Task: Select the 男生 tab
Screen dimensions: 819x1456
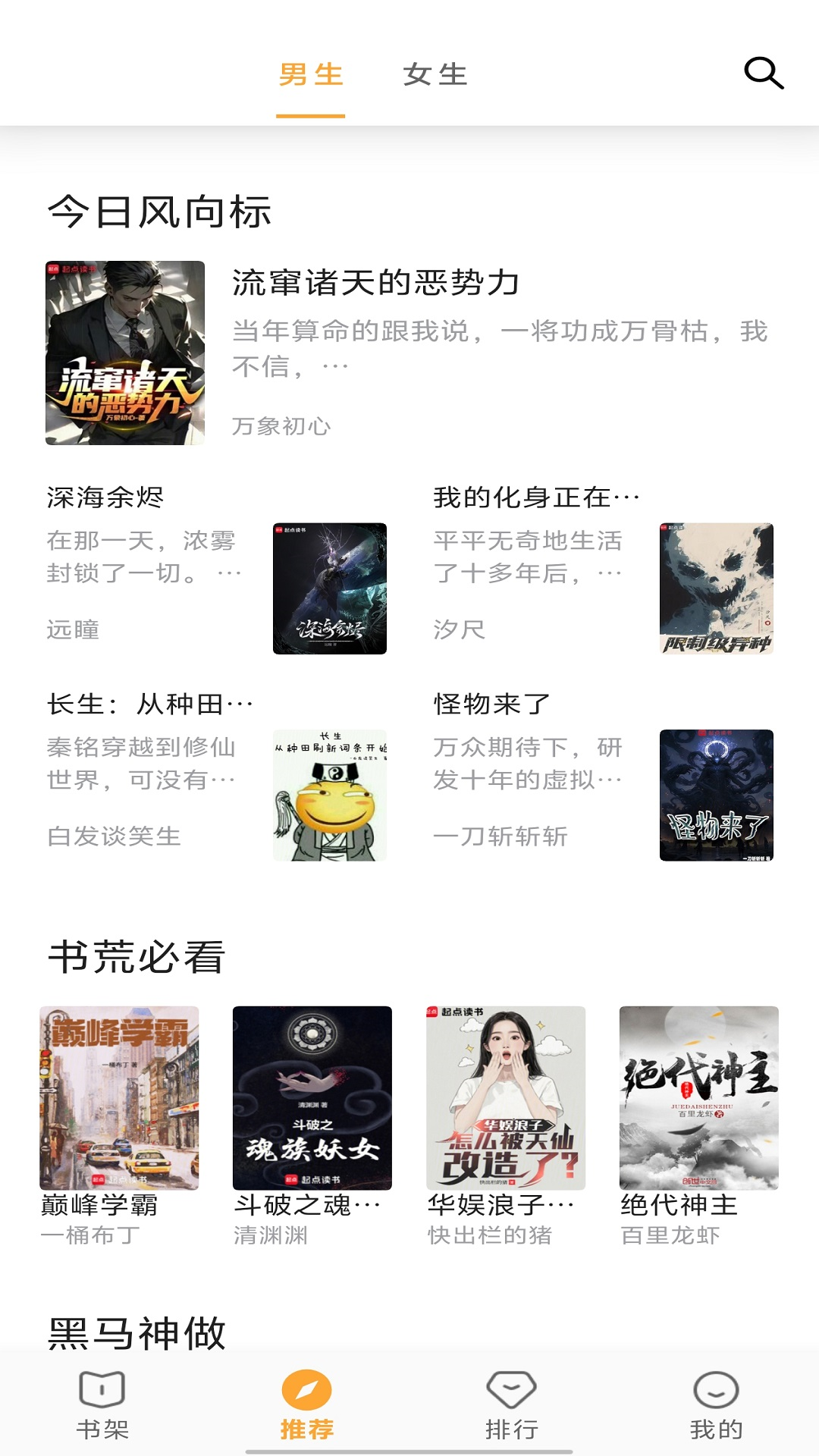Action: [x=311, y=75]
